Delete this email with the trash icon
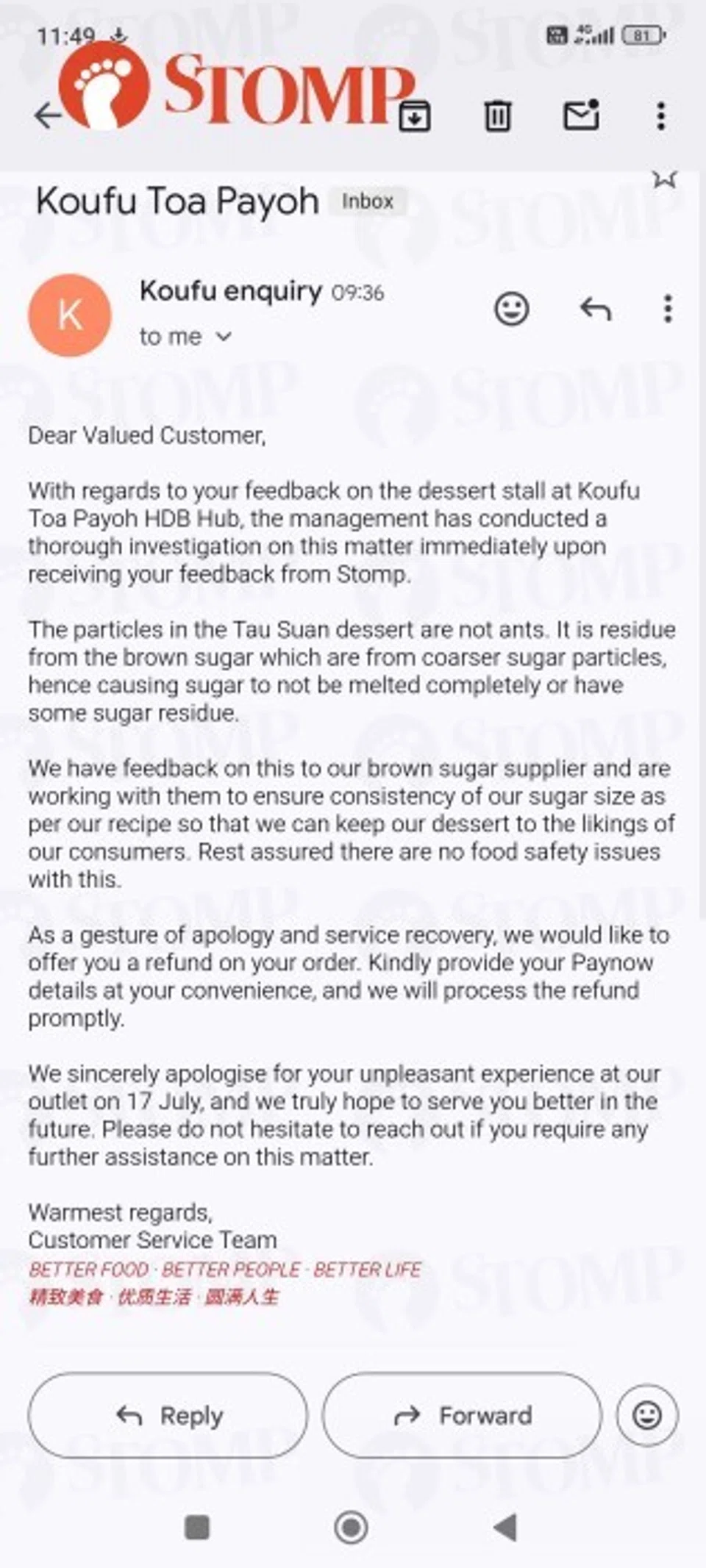Image resolution: width=706 pixels, height=1568 pixels. click(x=498, y=116)
